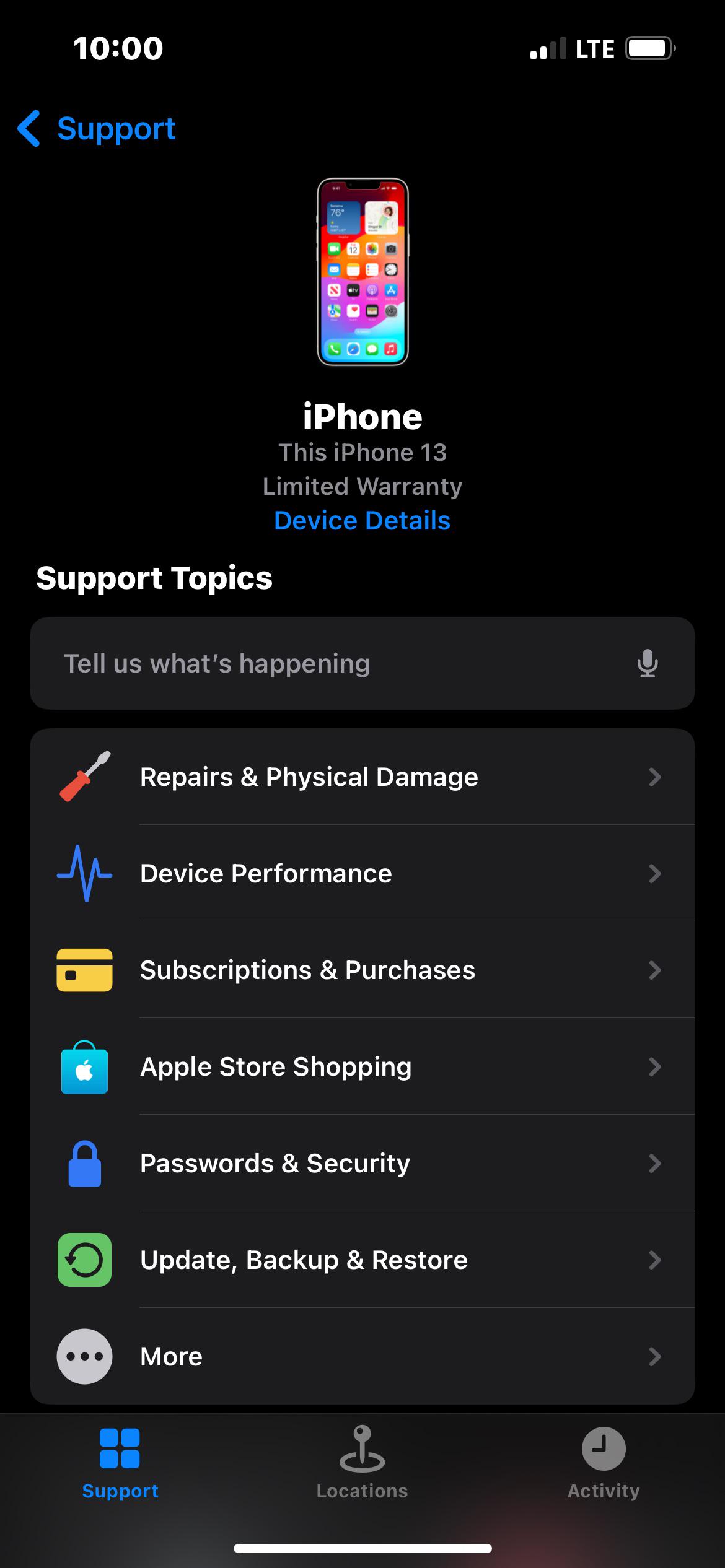Expand the Repairs & Physical Damage topic

372,776
